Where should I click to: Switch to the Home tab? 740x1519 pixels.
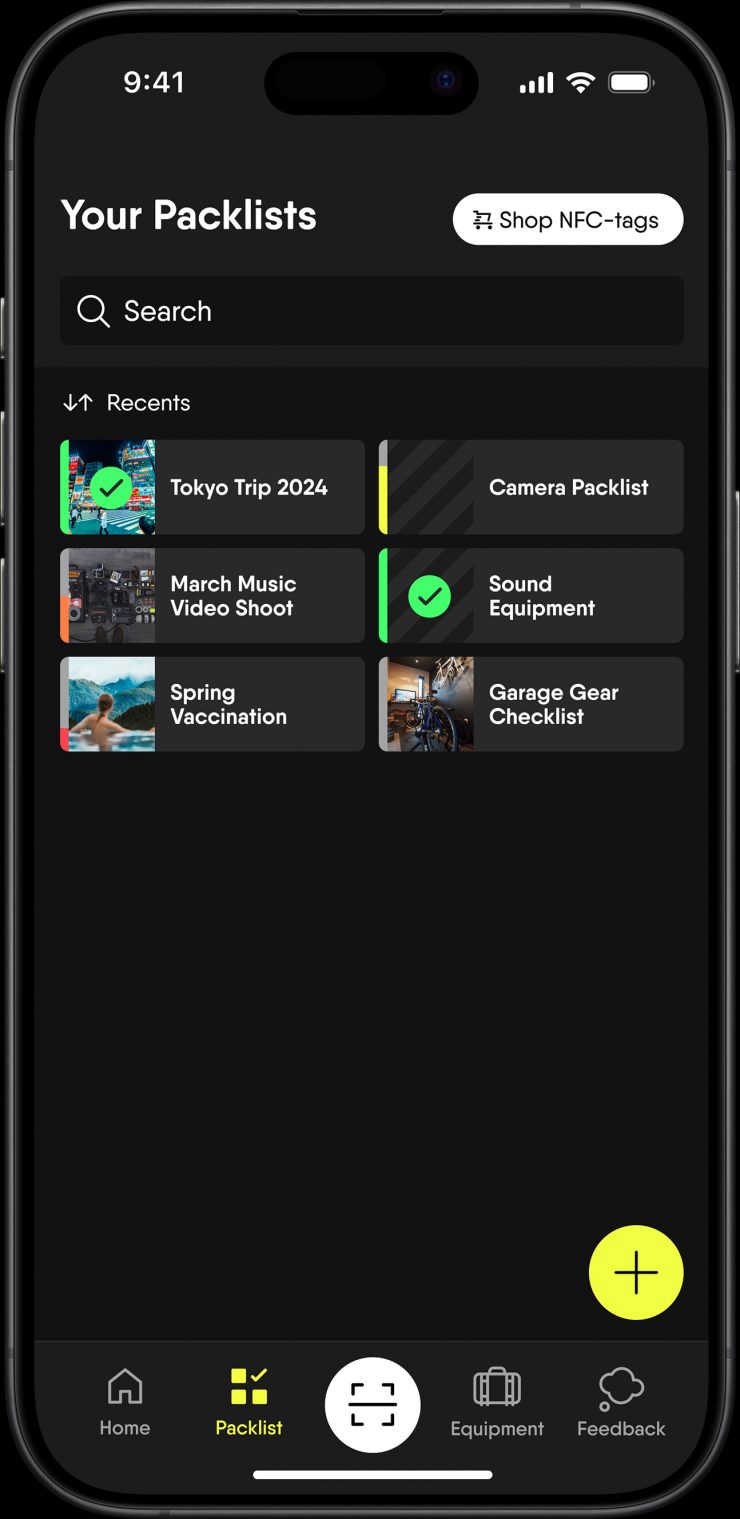(125, 1402)
